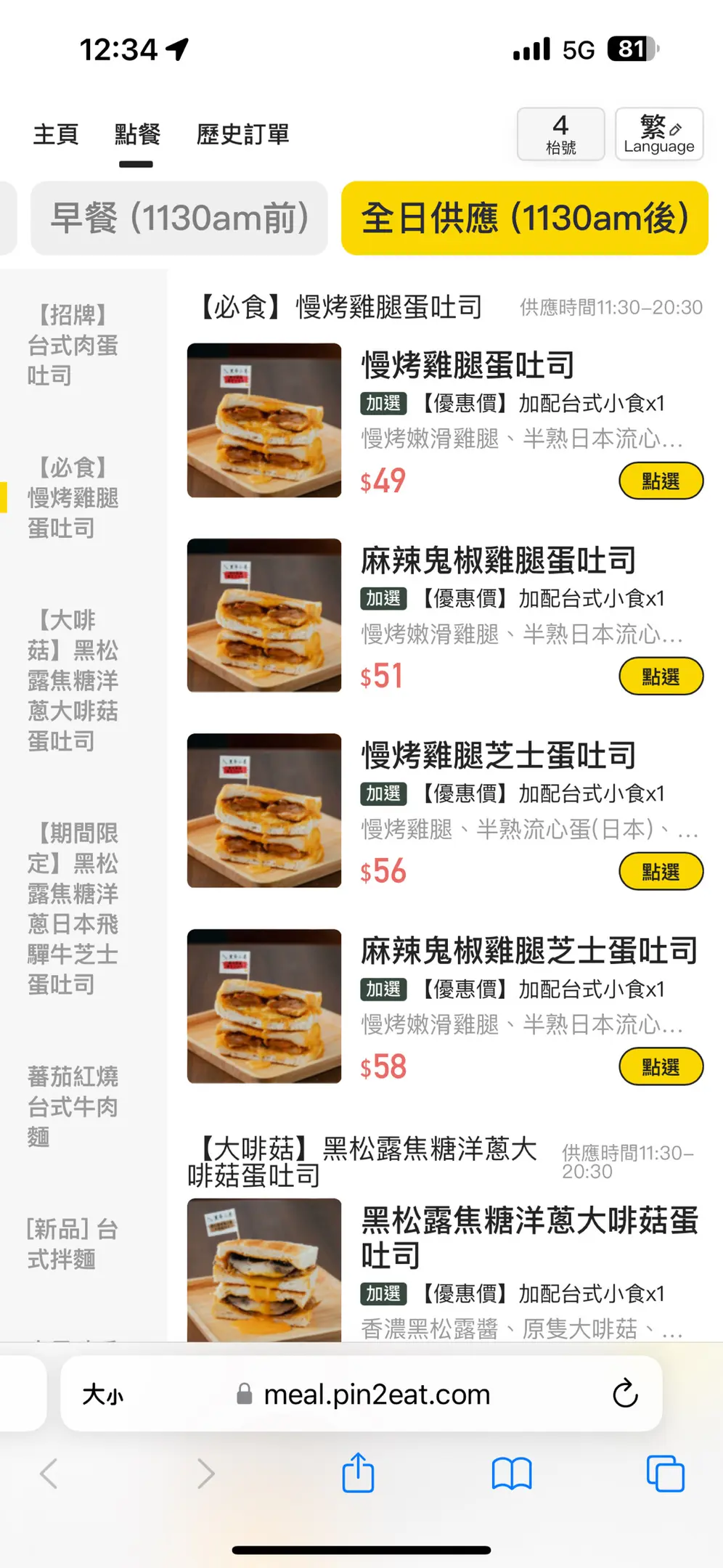Share this page from the browser toolbar
Screen dimensions: 723x1568
tap(358, 1474)
